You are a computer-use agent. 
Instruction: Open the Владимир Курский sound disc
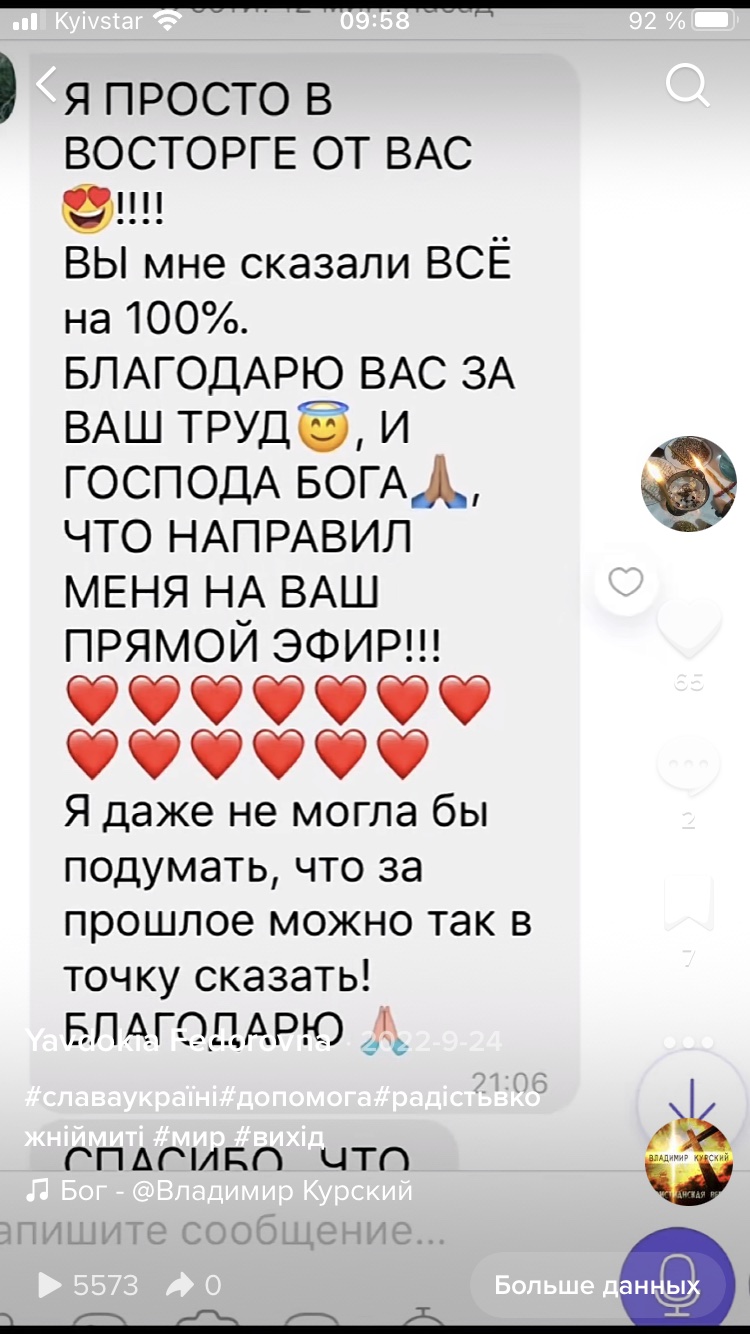[x=688, y=1163]
